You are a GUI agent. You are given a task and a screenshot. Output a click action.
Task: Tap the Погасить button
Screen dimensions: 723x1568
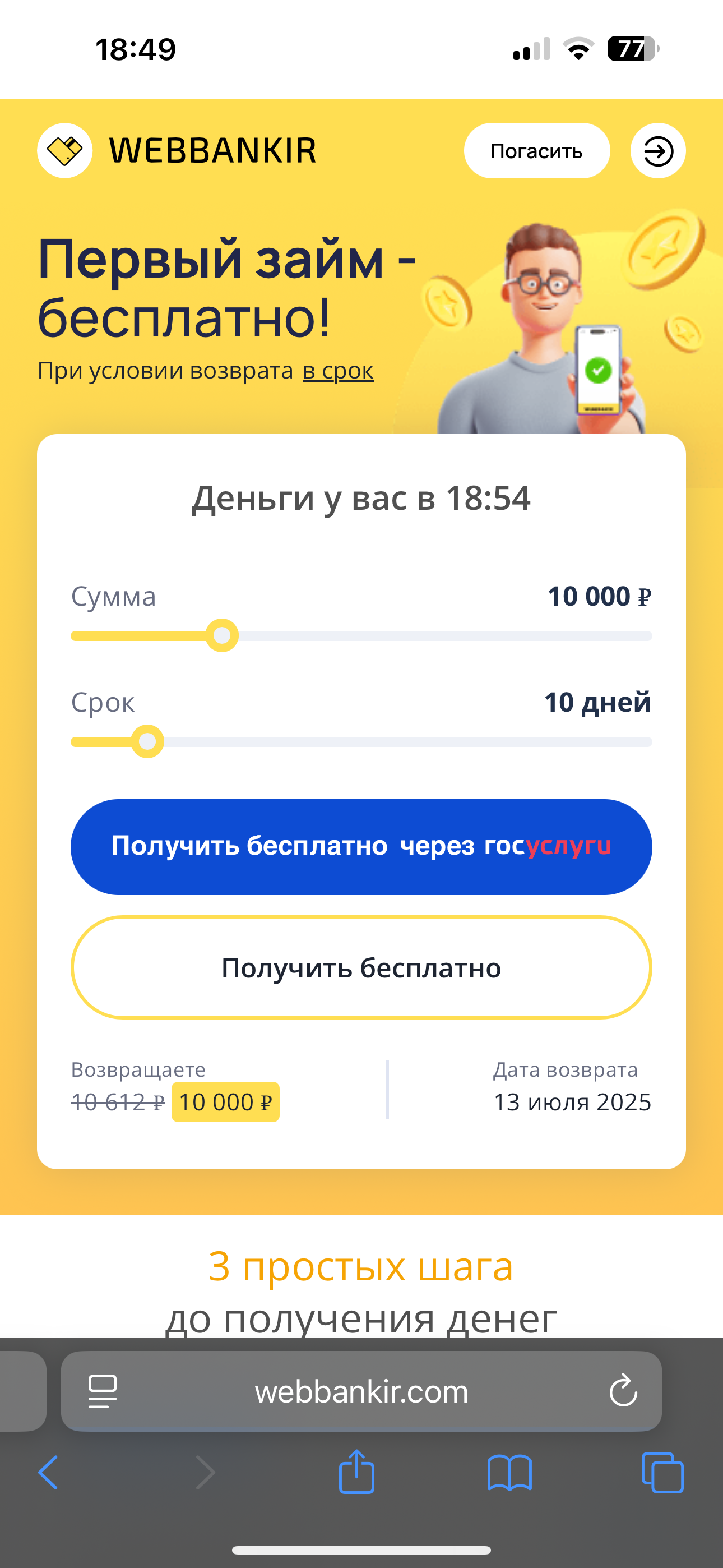coord(537,150)
